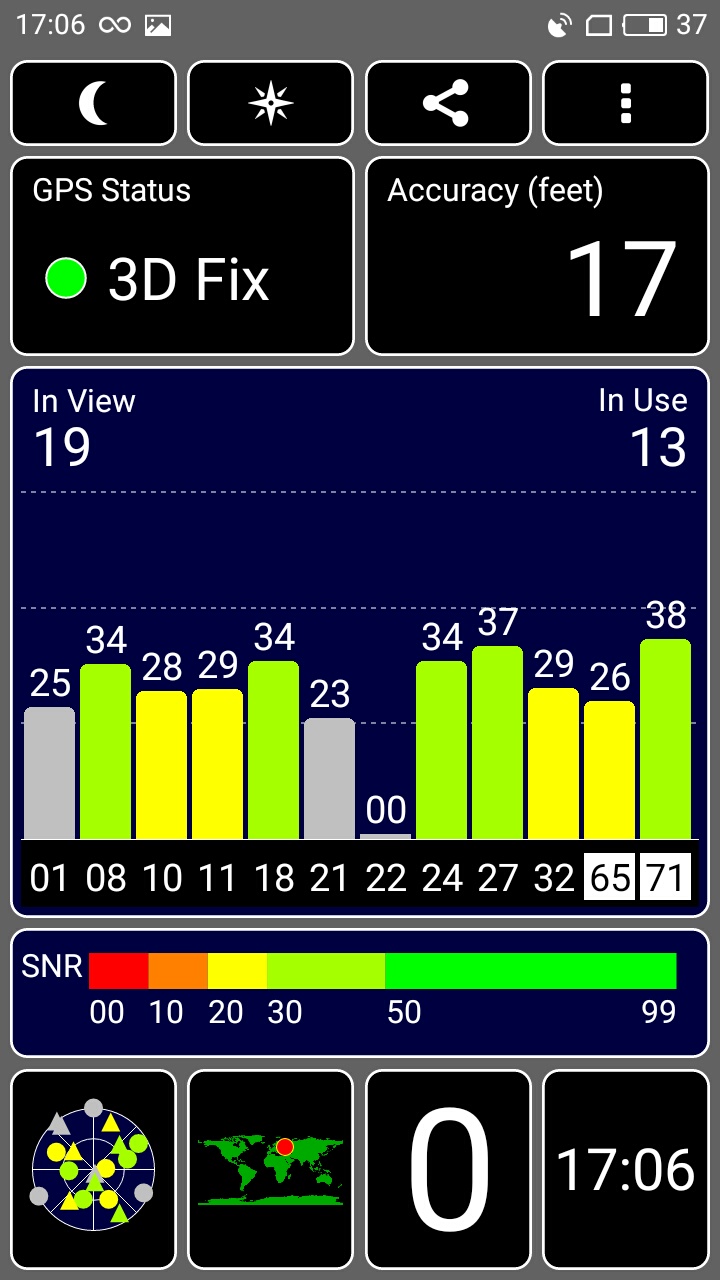Open the three-dot overflow menu
Screen dimensions: 720x1280
click(626, 104)
